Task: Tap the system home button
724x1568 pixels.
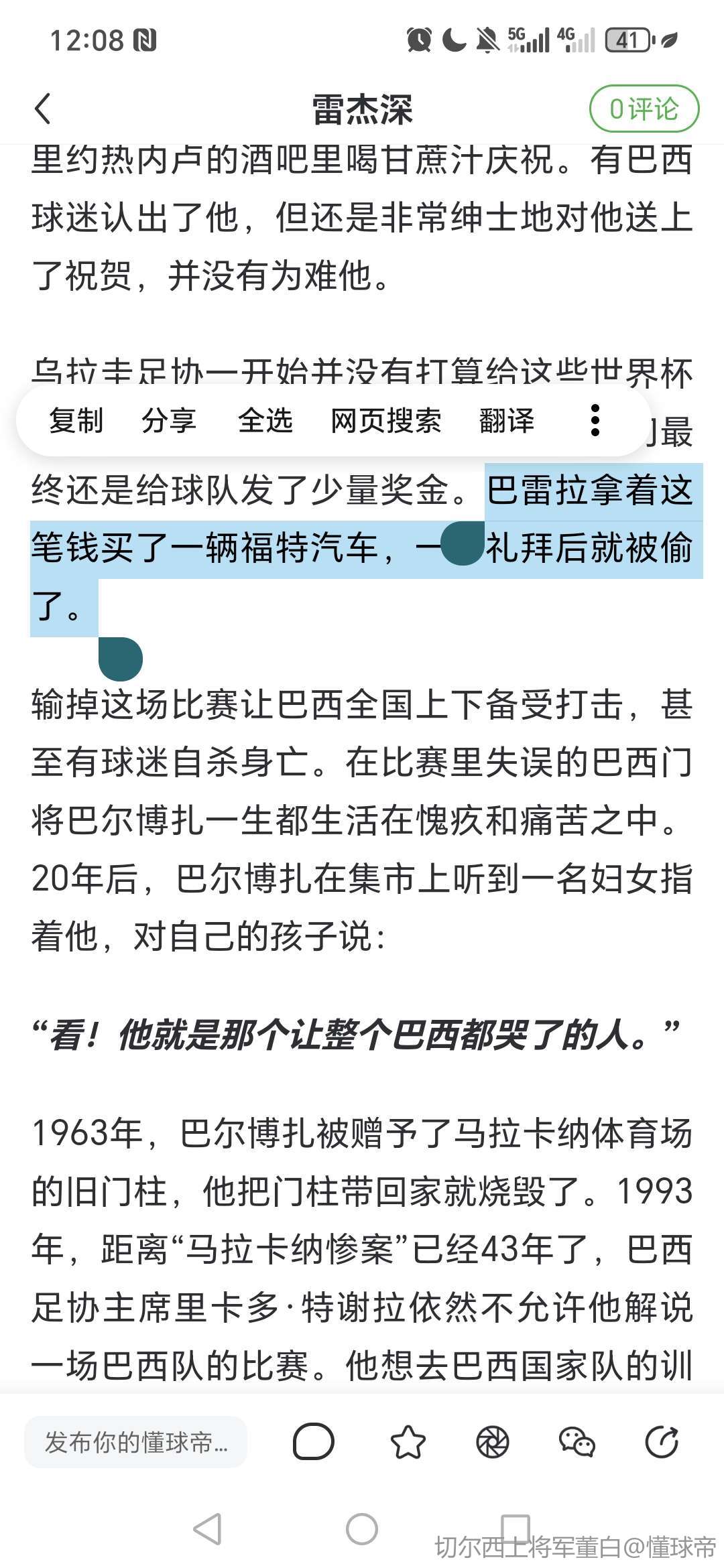Action: click(362, 1529)
